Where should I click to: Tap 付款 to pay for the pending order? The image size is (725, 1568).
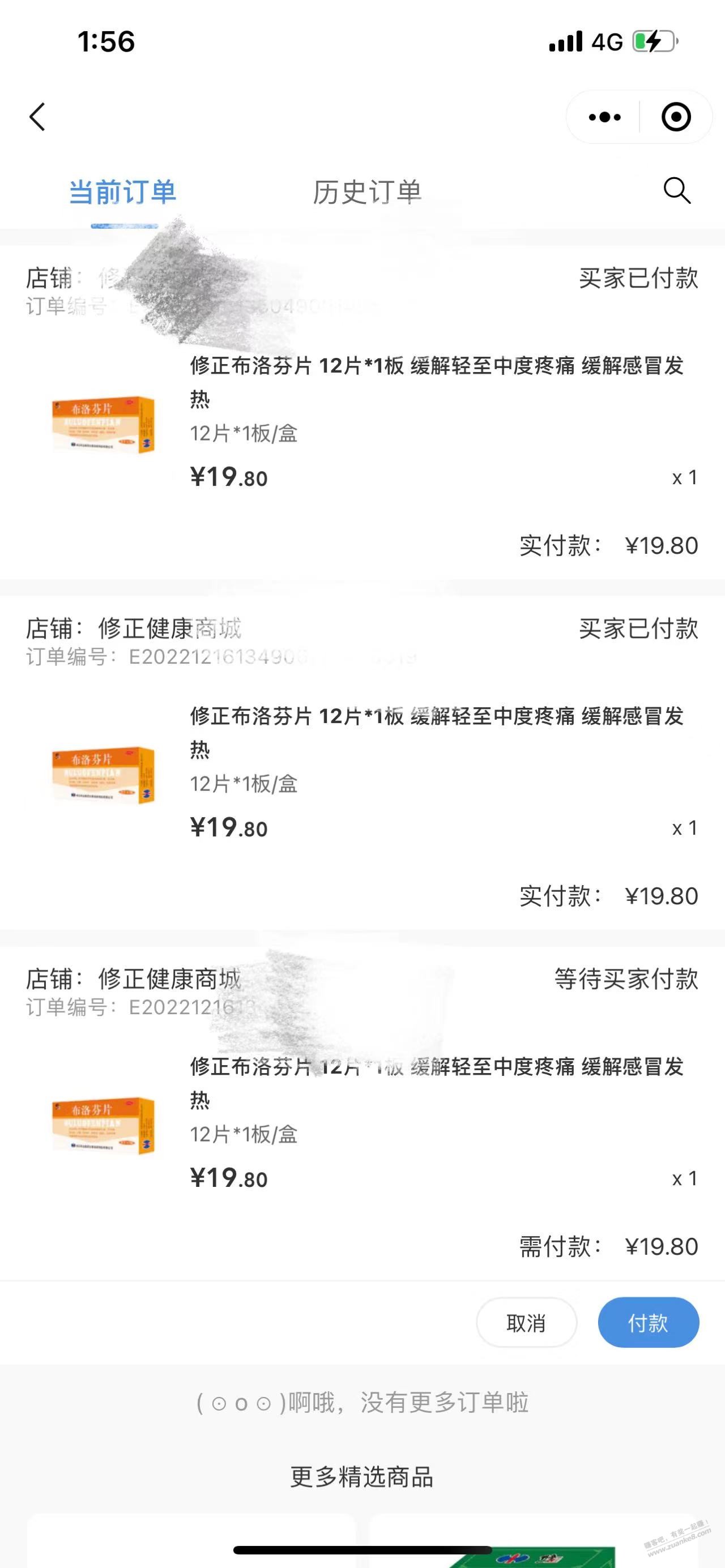pos(648,1323)
